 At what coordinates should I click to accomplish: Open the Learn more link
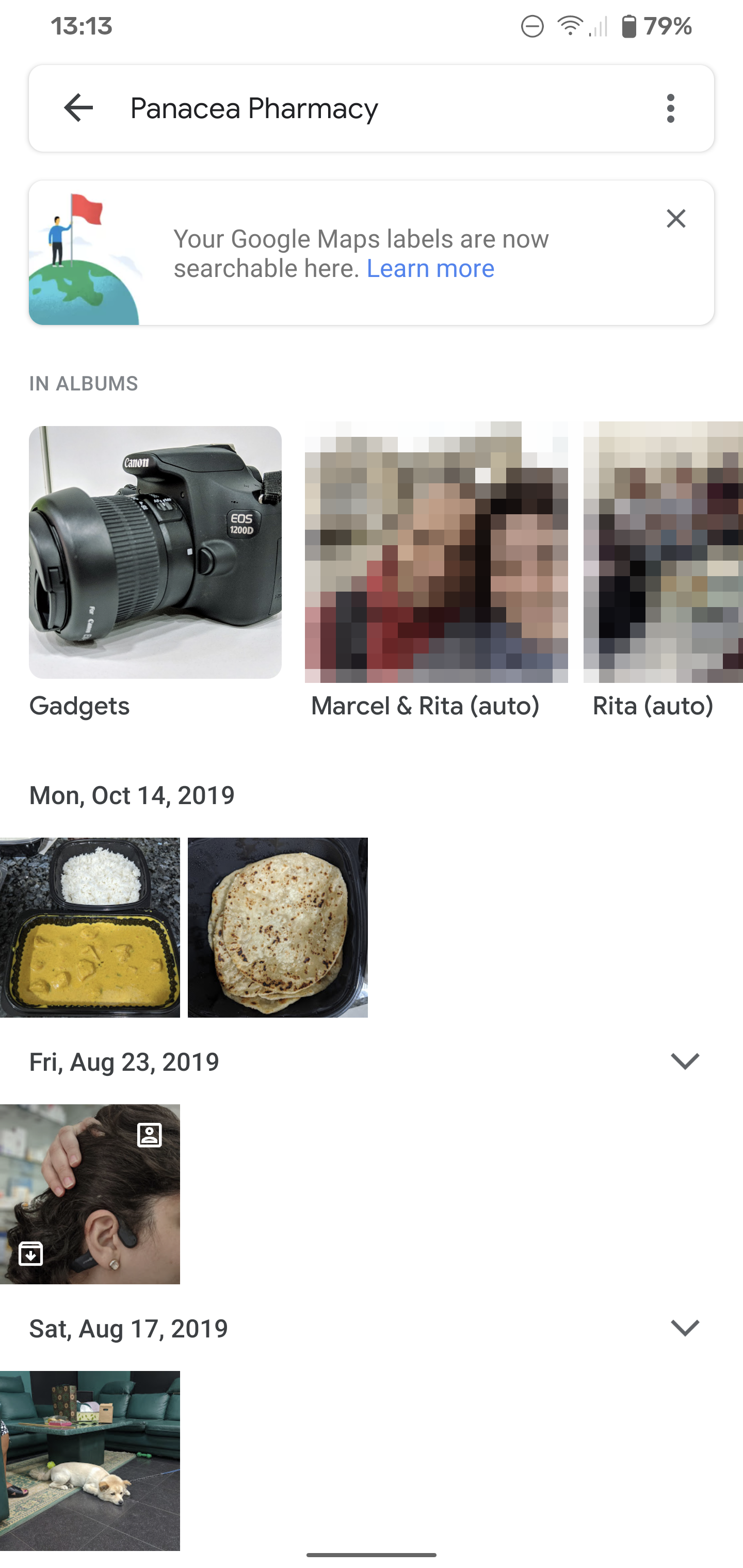tap(430, 268)
